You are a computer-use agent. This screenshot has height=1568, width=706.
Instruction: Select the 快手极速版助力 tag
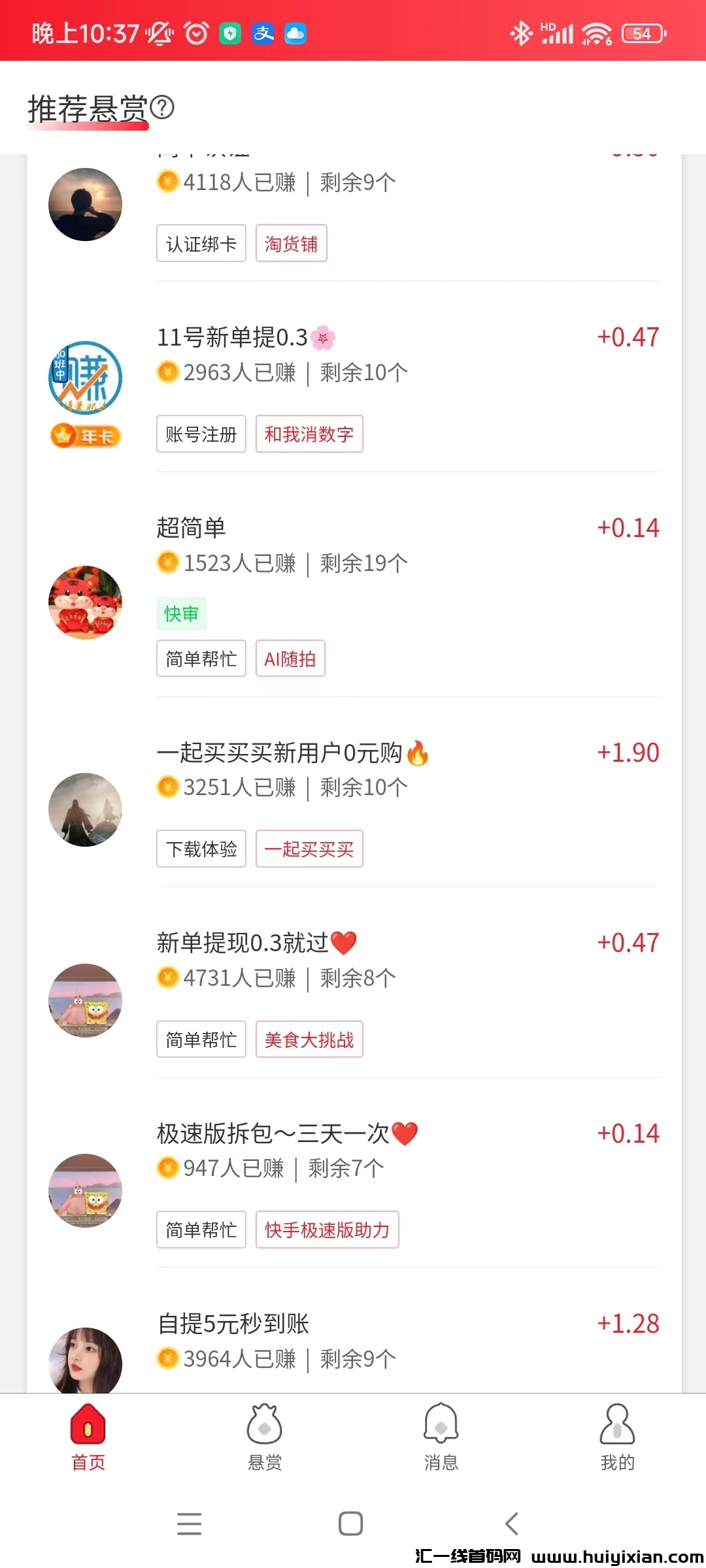(x=327, y=1230)
